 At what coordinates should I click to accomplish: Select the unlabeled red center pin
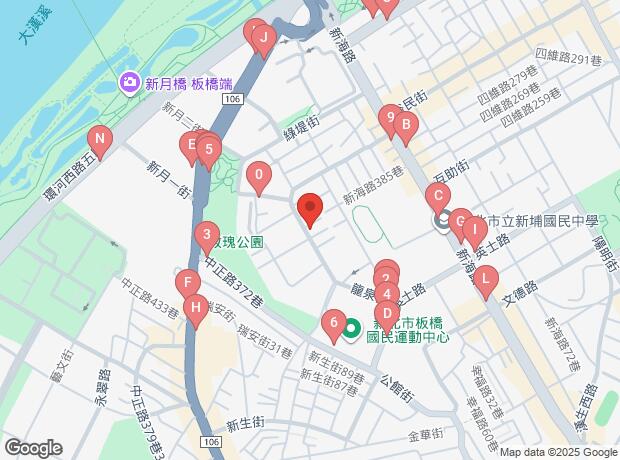tap(310, 208)
